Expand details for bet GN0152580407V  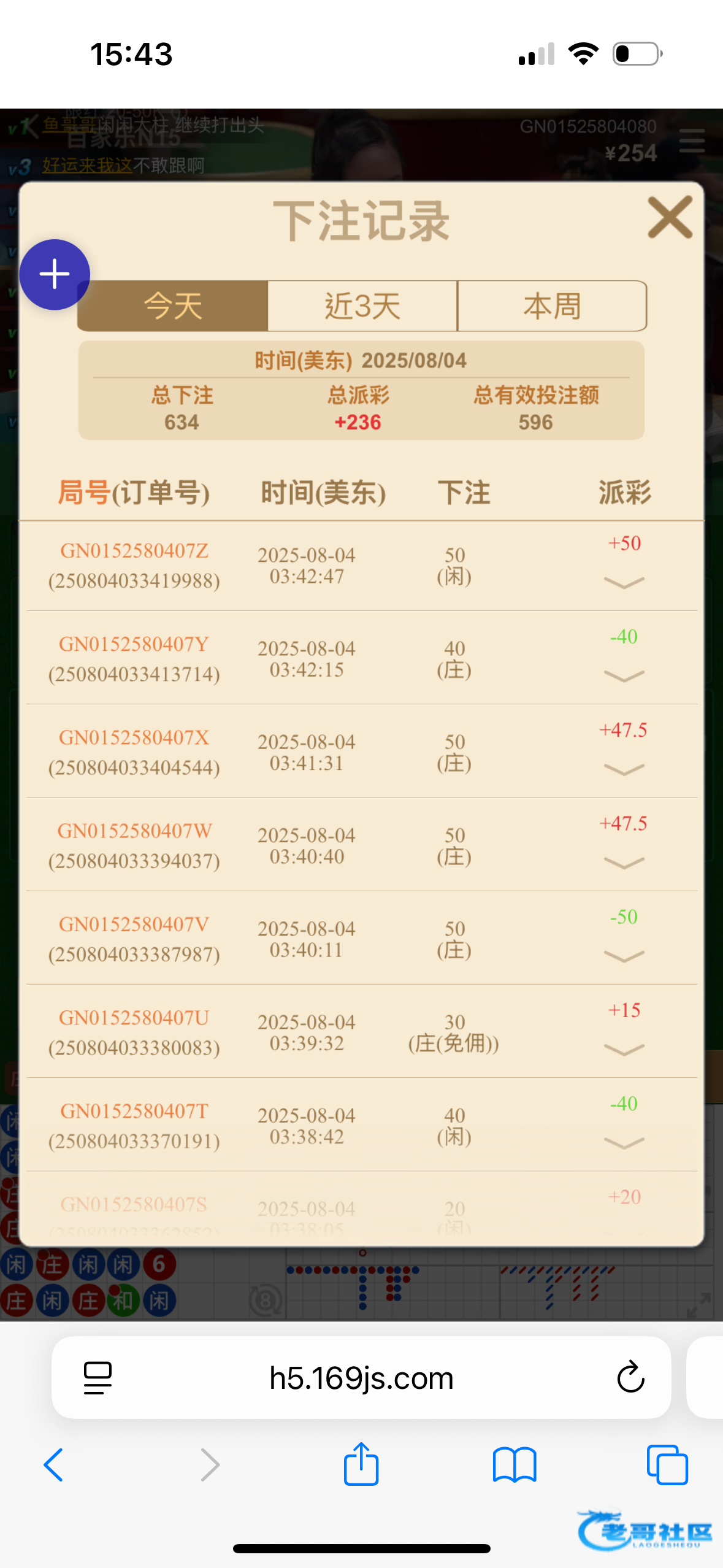pyautogui.click(x=624, y=956)
